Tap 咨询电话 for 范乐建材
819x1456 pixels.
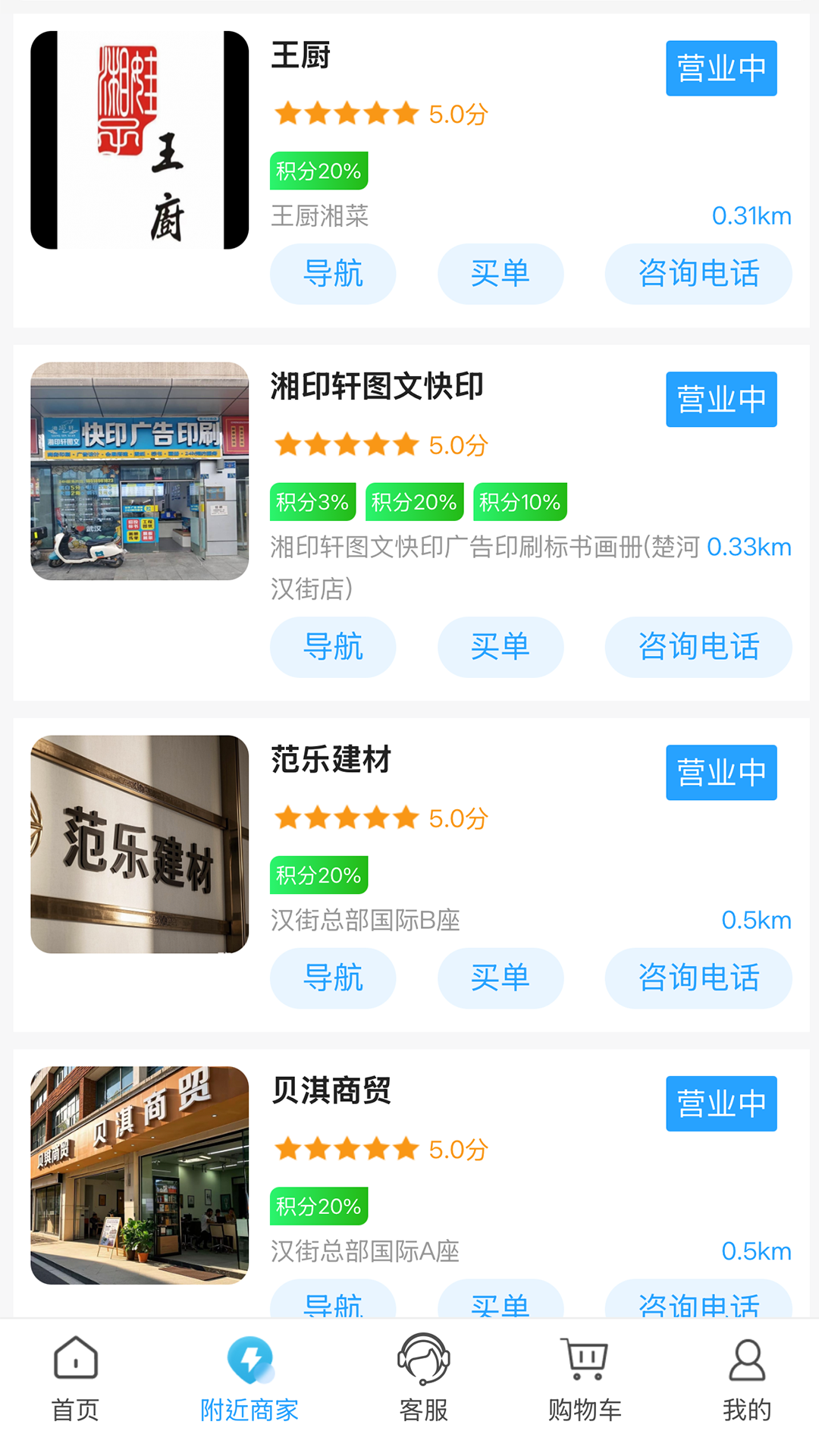click(698, 977)
